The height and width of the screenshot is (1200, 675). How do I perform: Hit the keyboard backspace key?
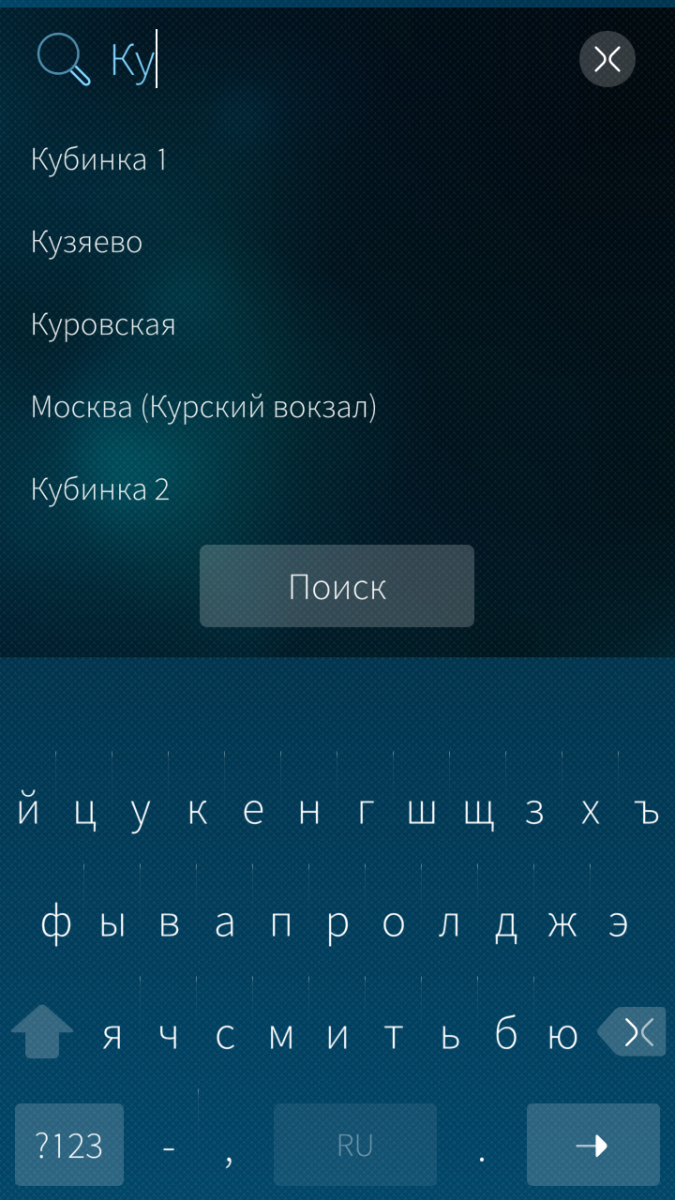[634, 1032]
